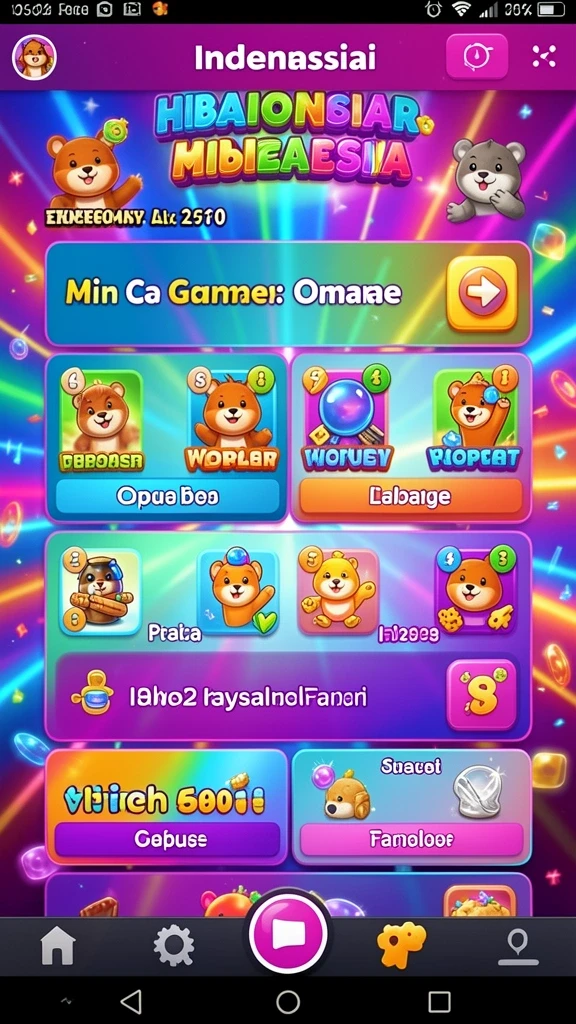Image resolution: width=576 pixels, height=1024 pixels.
Task: Open the Wotuey bubble game tile
Action: [x=345, y=421]
